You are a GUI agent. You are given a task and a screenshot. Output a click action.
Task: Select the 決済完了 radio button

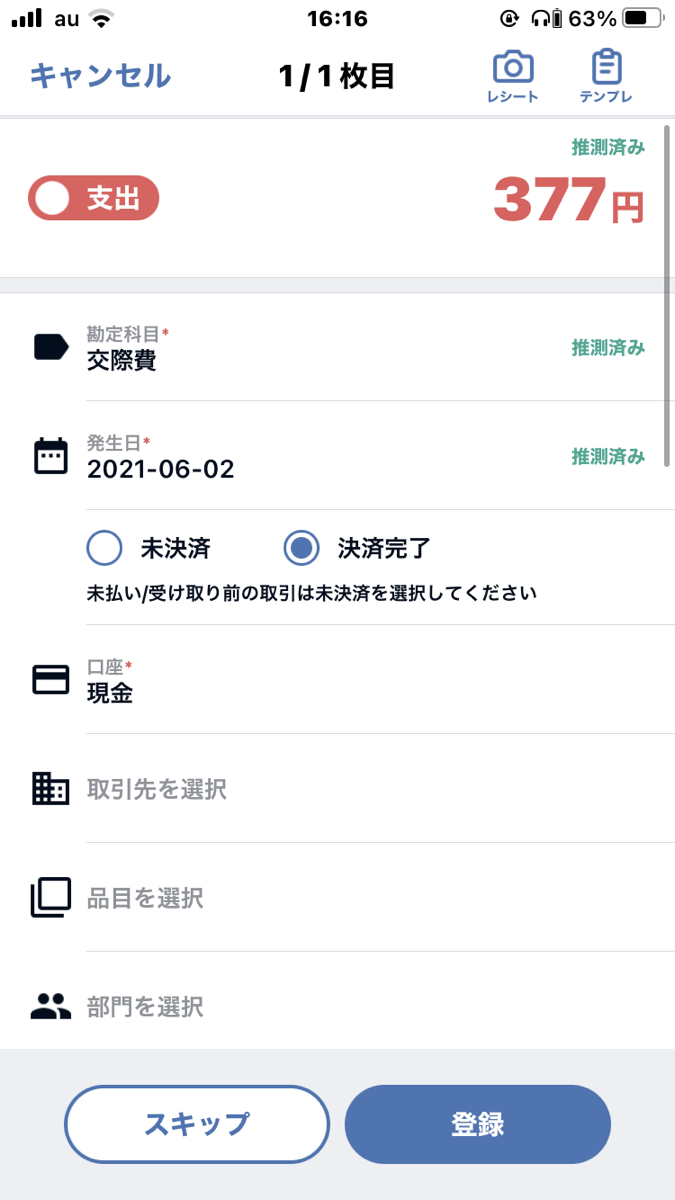pyautogui.click(x=356, y=548)
